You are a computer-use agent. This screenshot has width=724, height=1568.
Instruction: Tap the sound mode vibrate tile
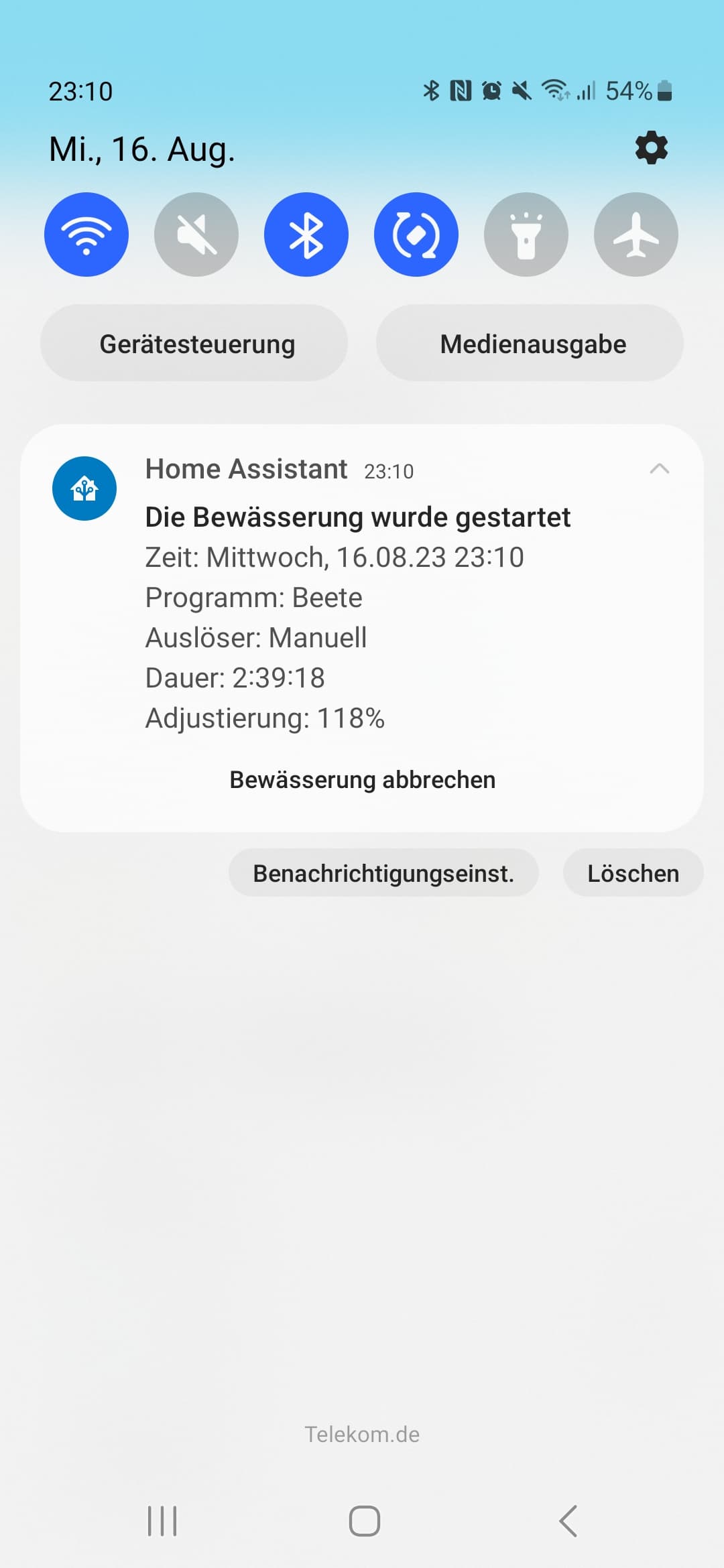(x=196, y=235)
